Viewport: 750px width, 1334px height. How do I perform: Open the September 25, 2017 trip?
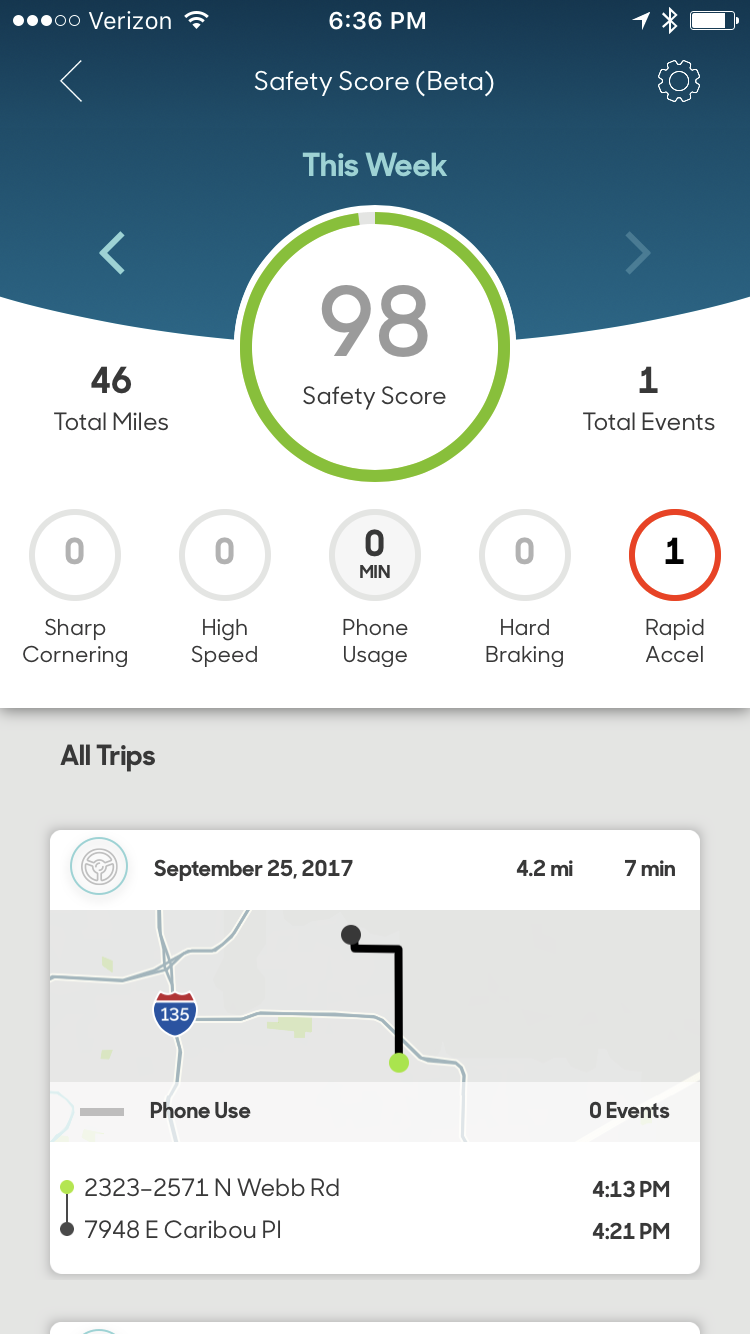[375, 1050]
